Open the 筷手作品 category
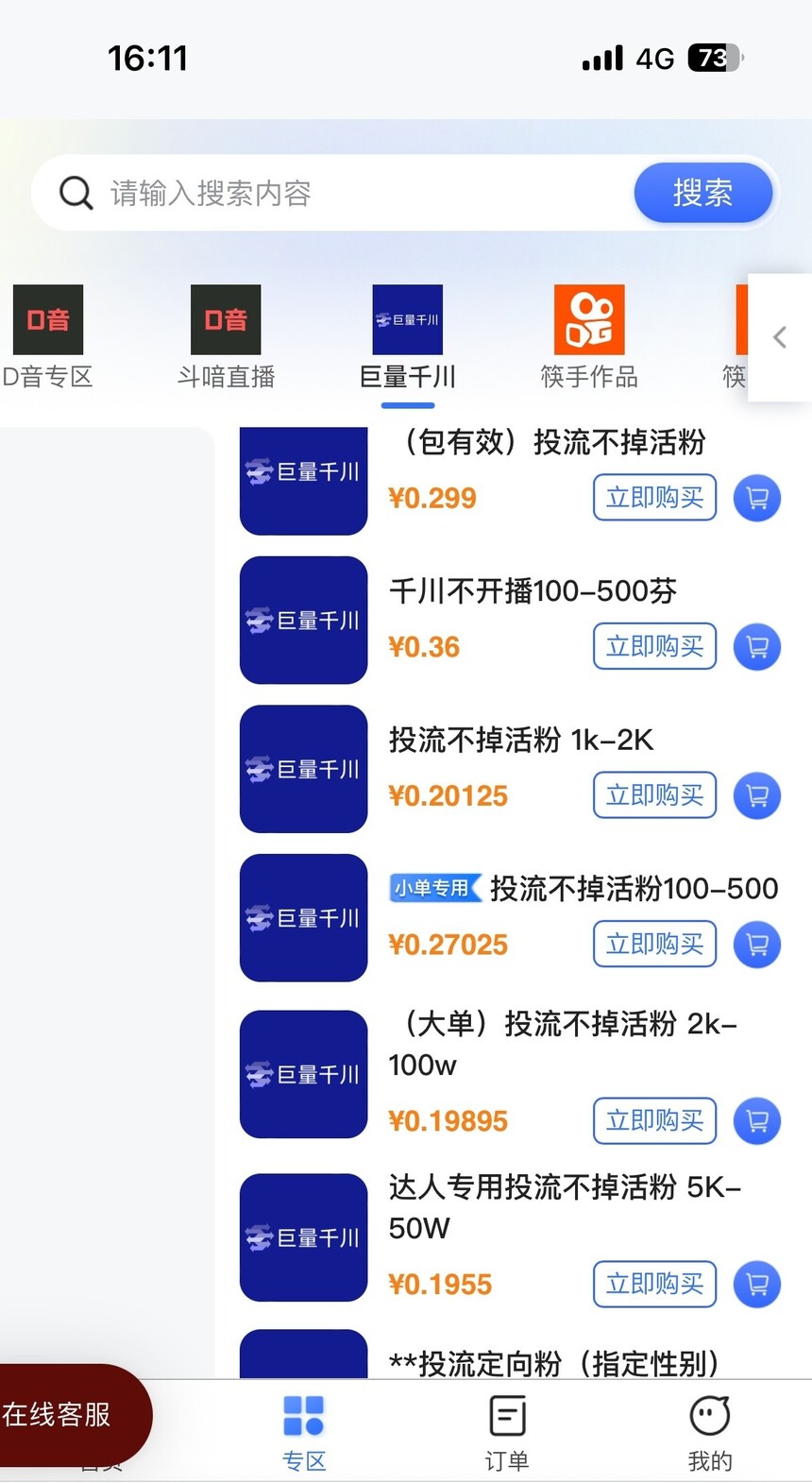 click(589, 337)
